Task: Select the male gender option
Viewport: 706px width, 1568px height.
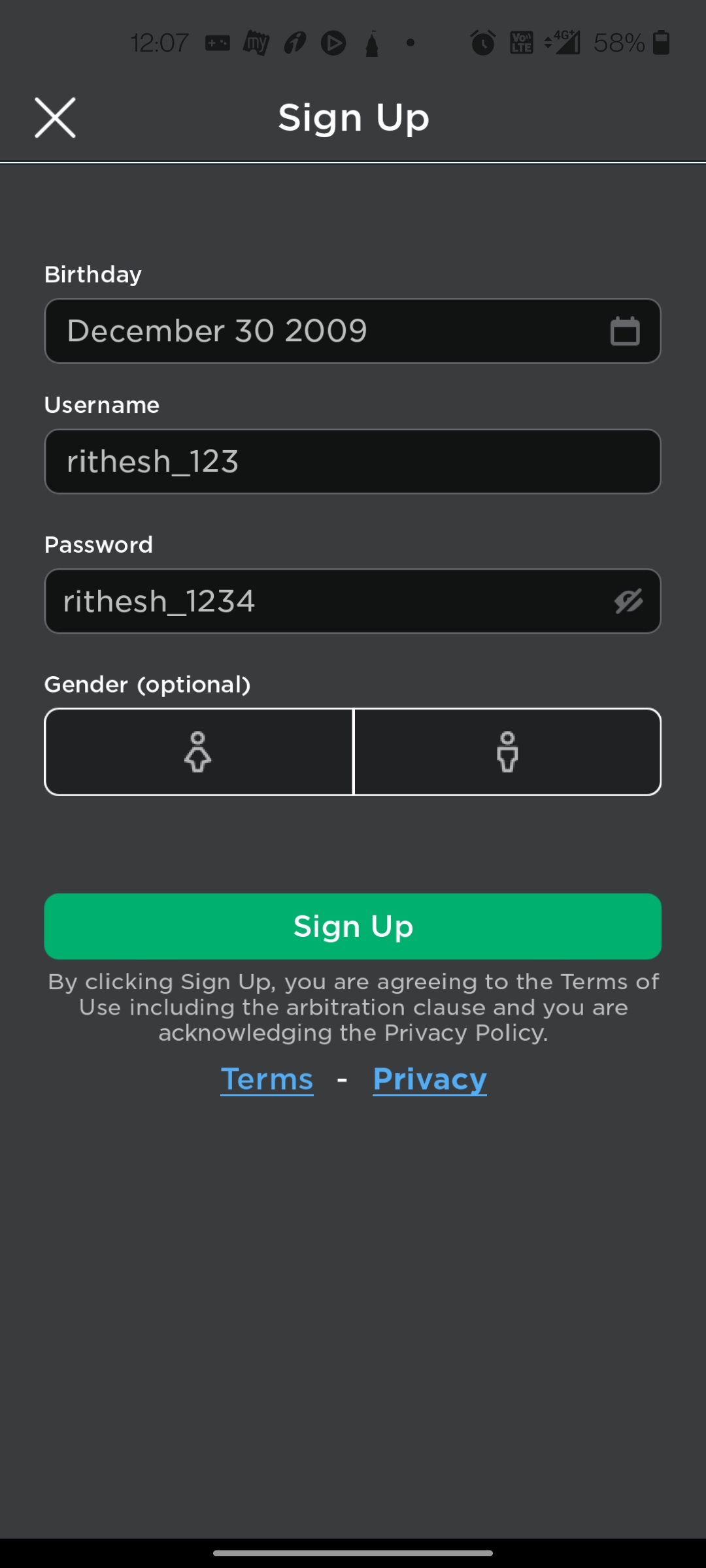Action: point(507,751)
